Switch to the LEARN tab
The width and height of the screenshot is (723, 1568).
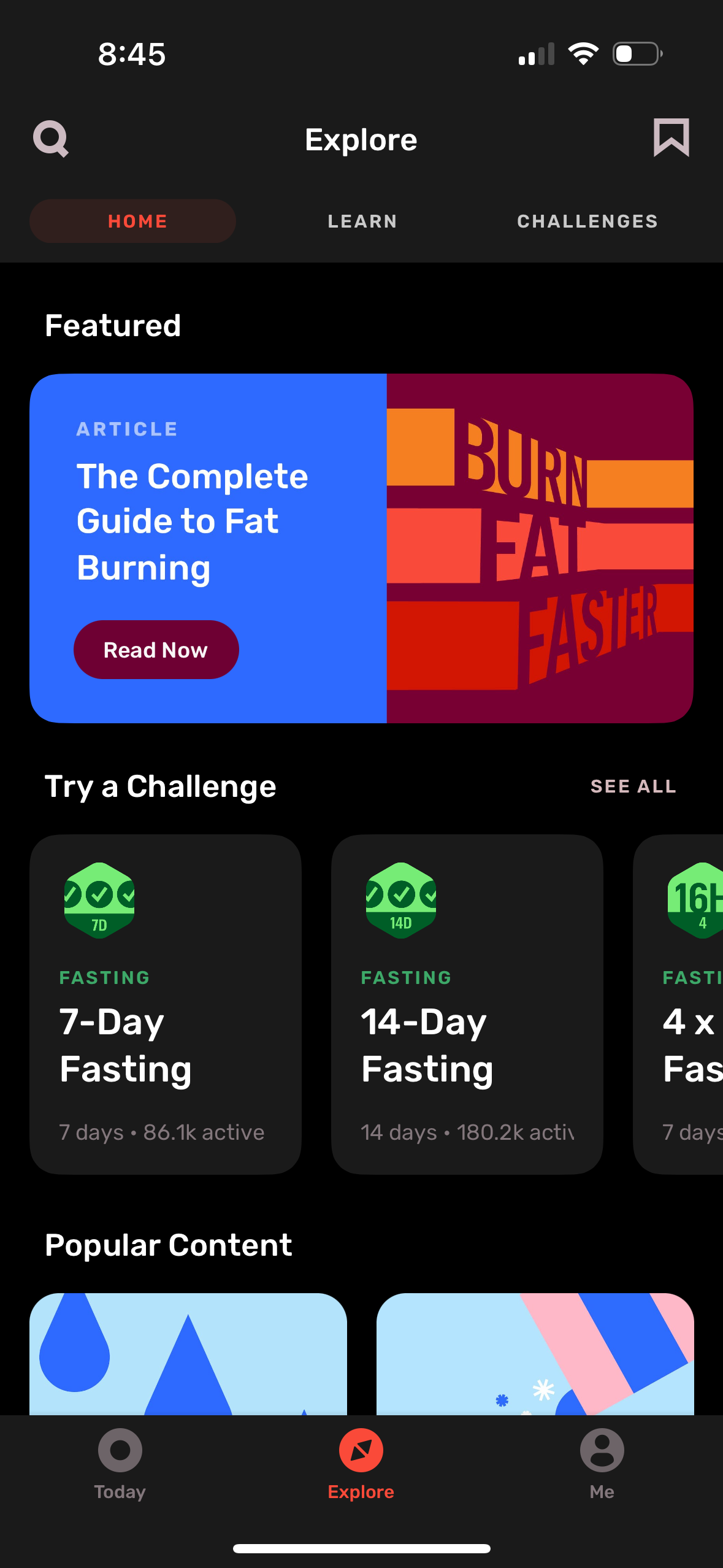coord(362,221)
